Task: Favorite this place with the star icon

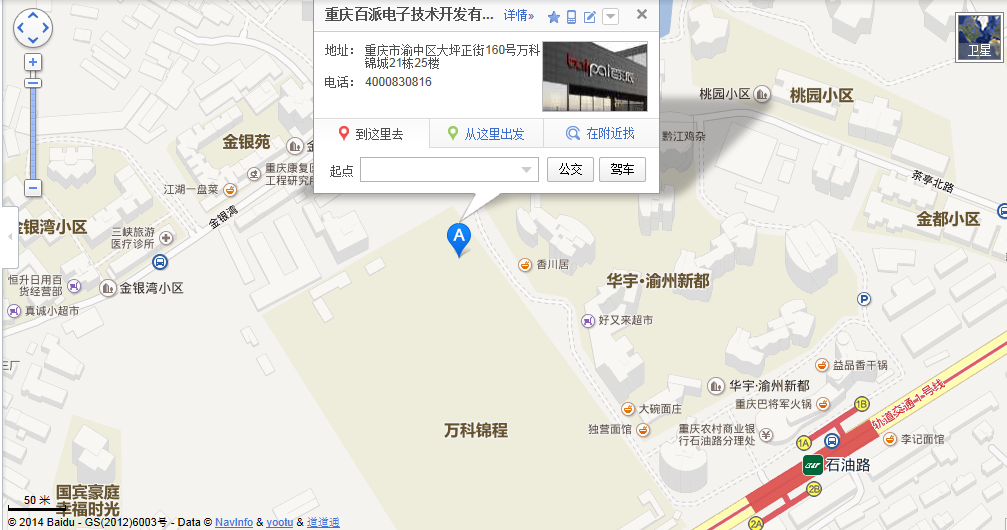Action: click(553, 17)
